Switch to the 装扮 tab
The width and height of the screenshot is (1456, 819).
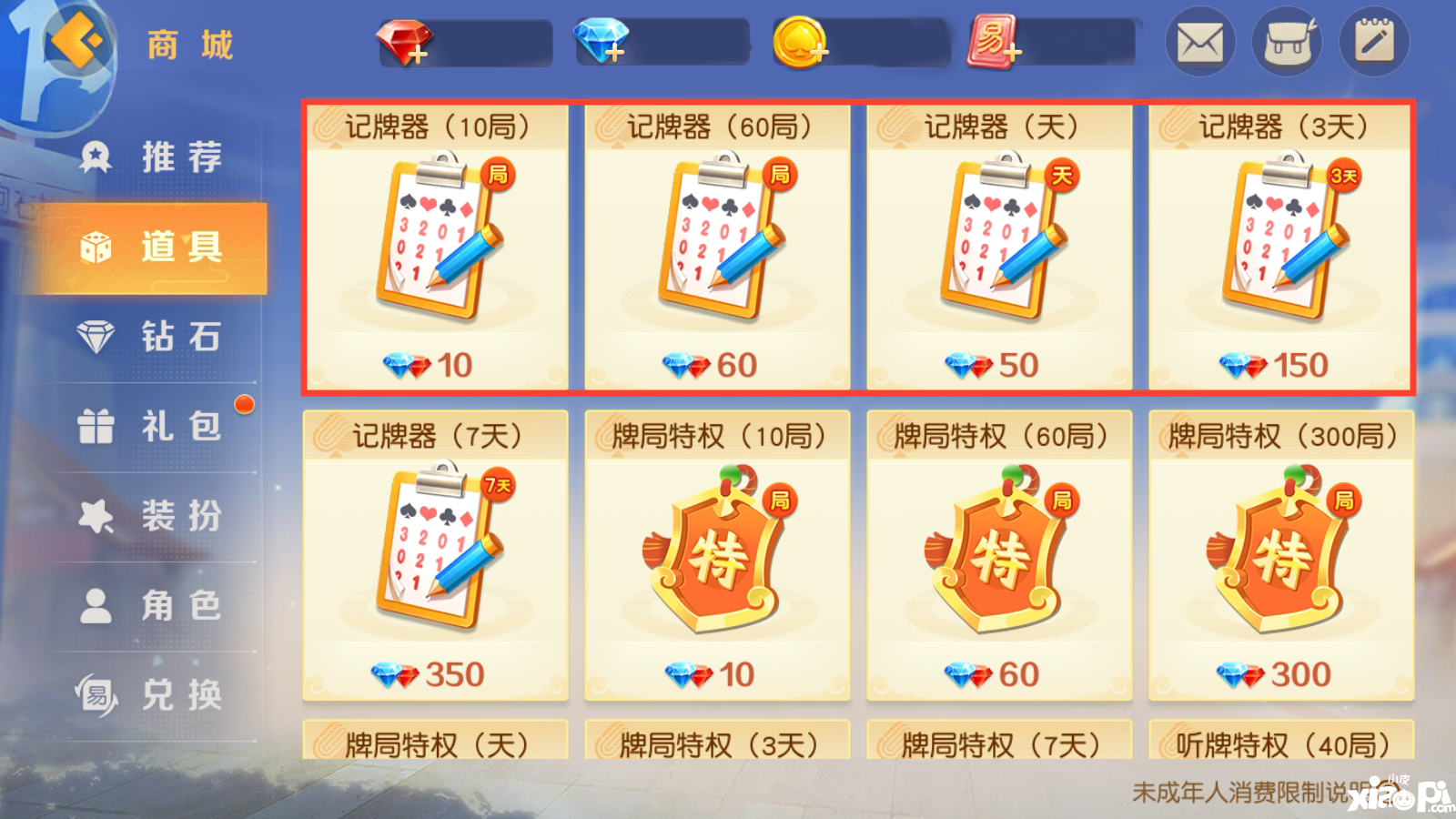click(x=150, y=516)
